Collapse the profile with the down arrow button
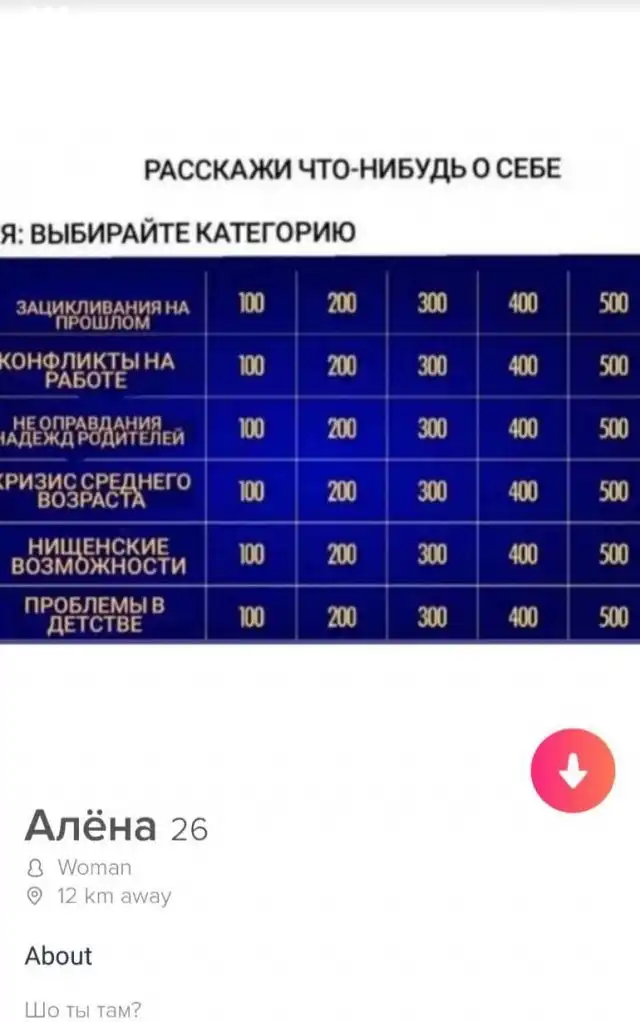This screenshot has width=640, height=1022. (572, 770)
